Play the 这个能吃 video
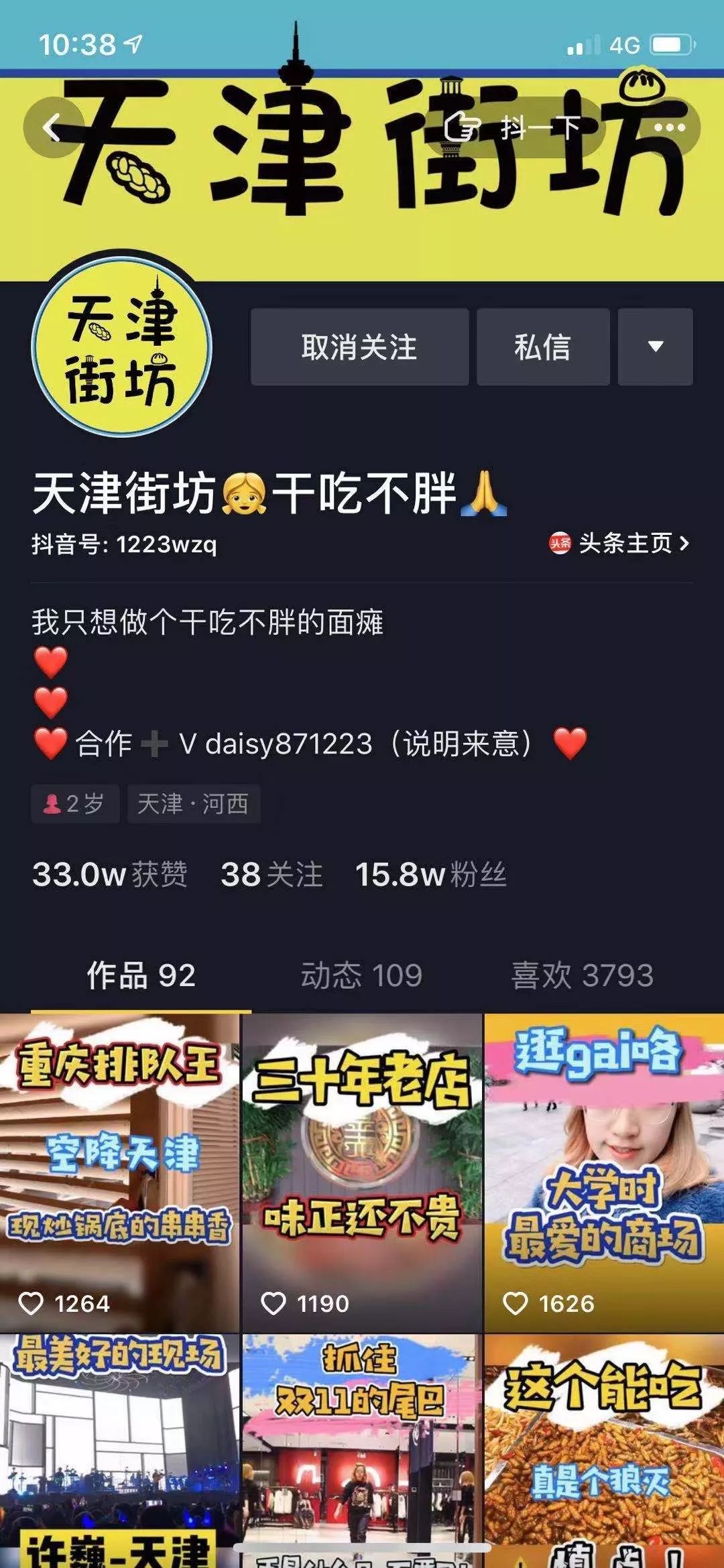Image resolution: width=724 pixels, height=1568 pixels. coord(604,1451)
